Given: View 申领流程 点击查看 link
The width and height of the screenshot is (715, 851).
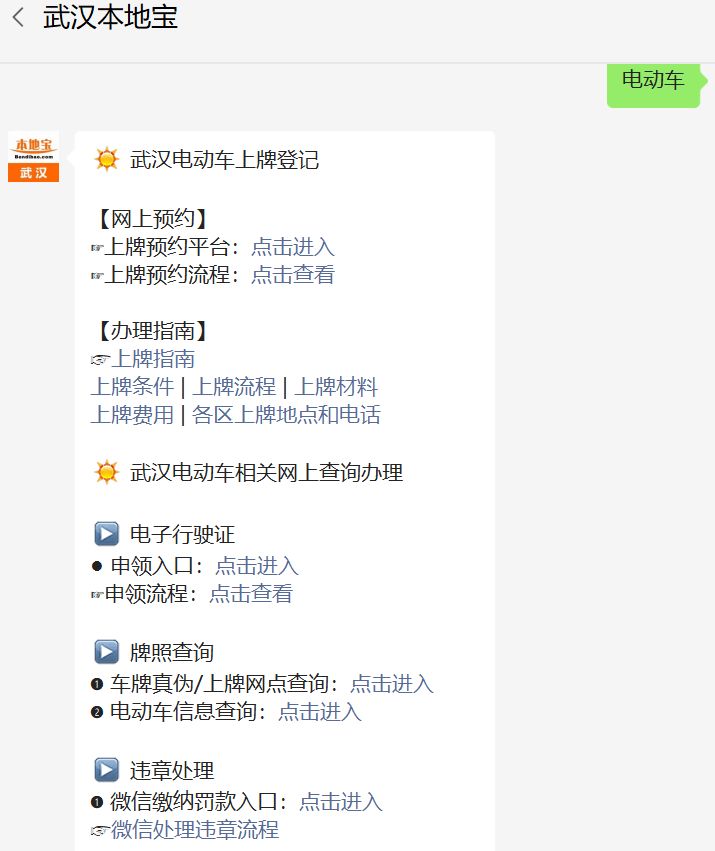Looking at the screenshot, I should (251, 594).
